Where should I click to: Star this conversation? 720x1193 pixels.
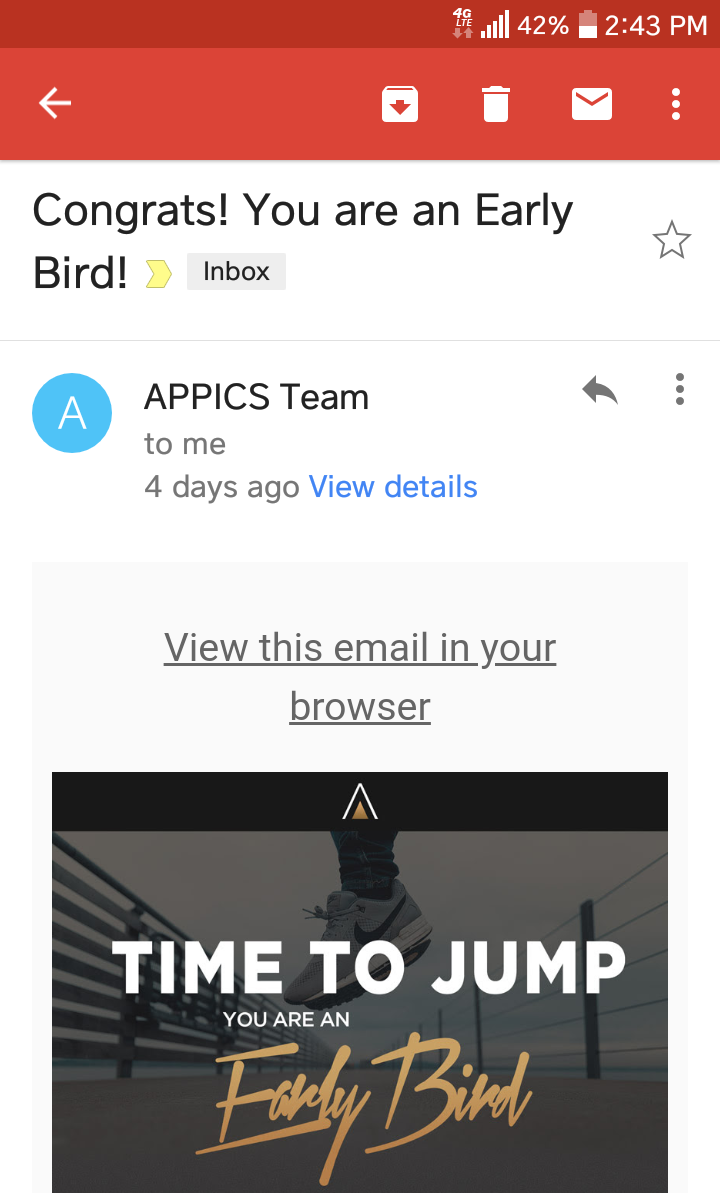(x=671, y=241)
